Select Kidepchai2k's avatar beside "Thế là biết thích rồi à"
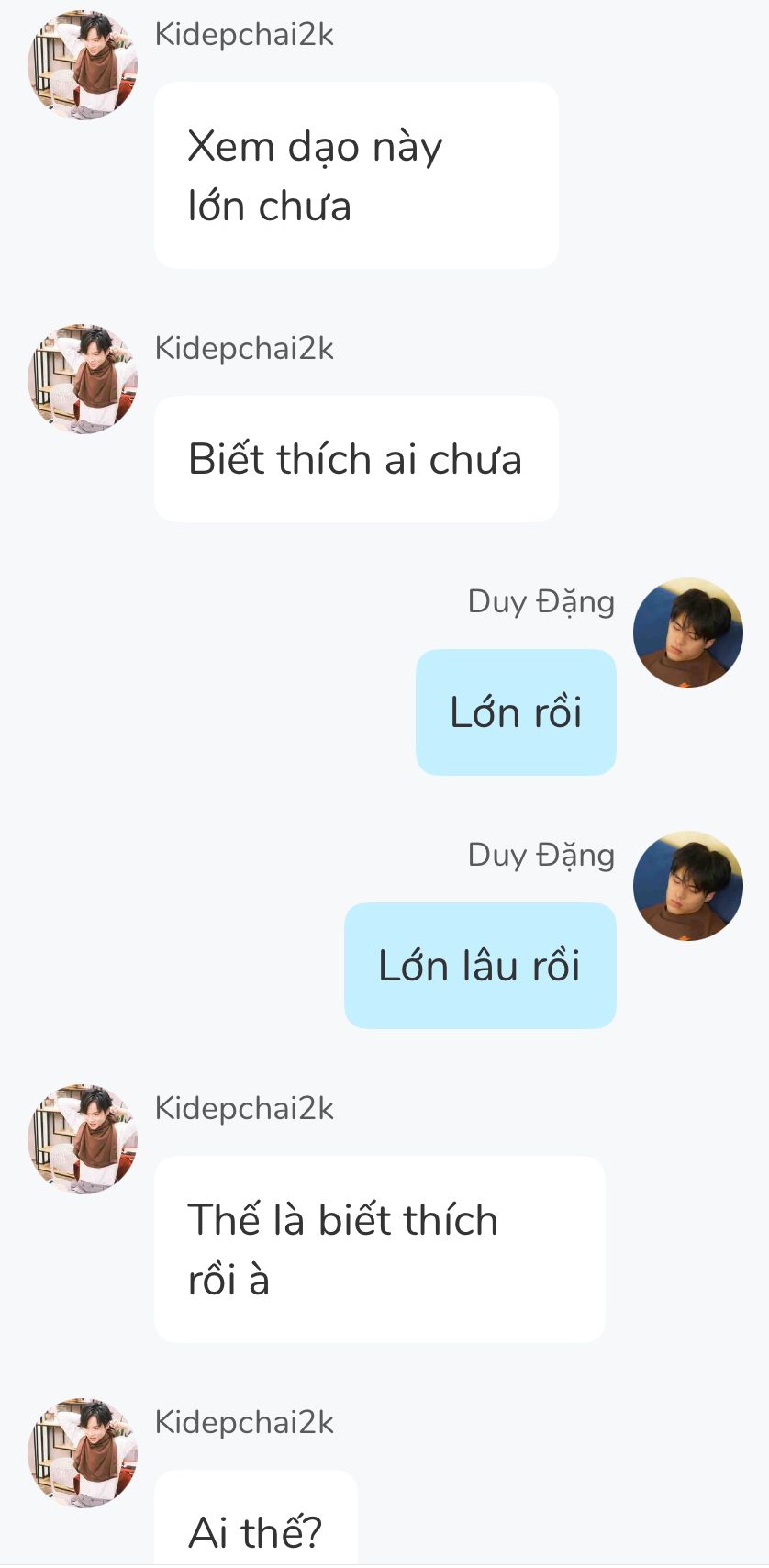The height and width of the screenshot is (1568, 769). tap(83, 1139)
